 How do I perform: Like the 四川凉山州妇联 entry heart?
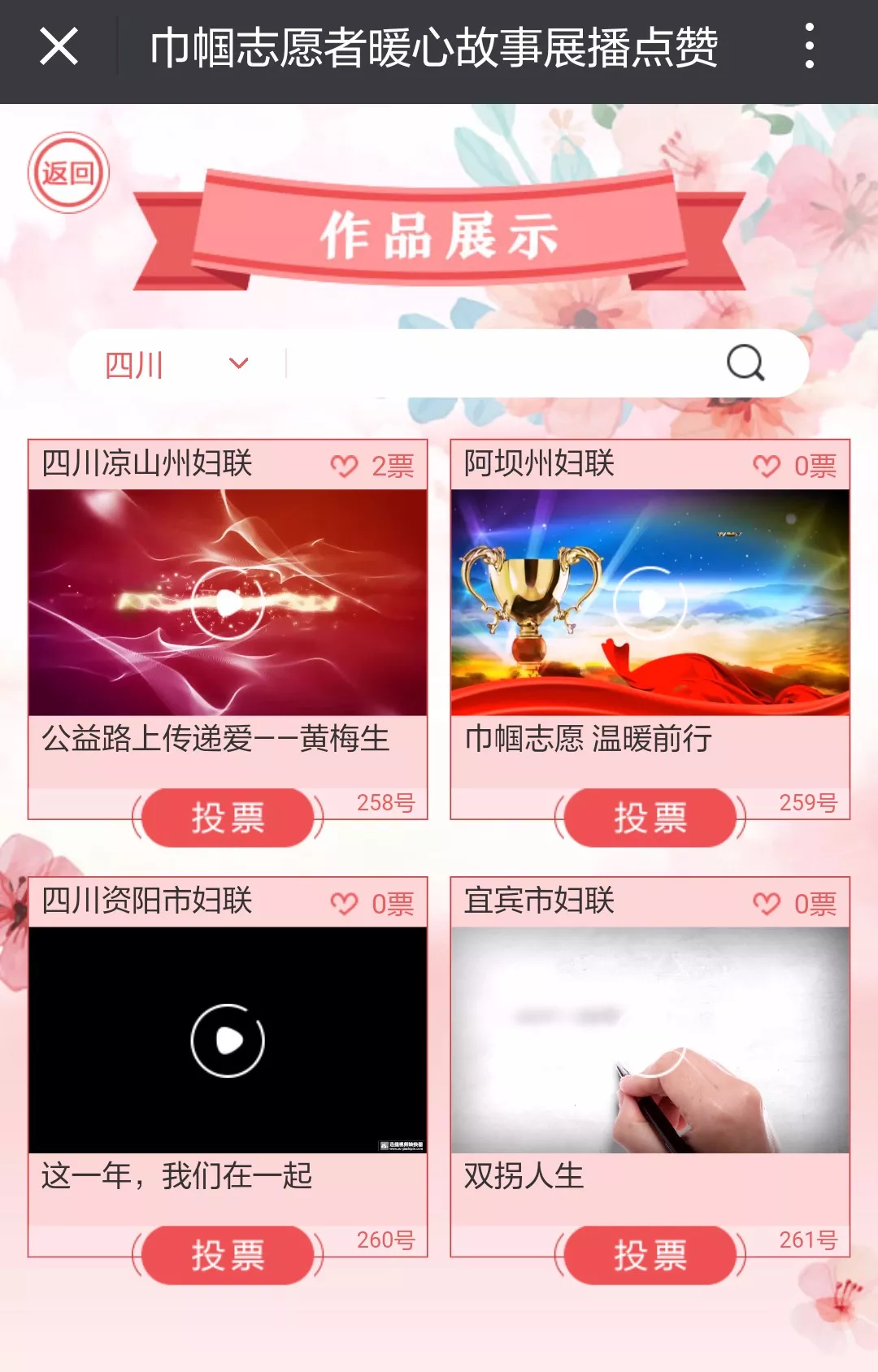[344, 466]
